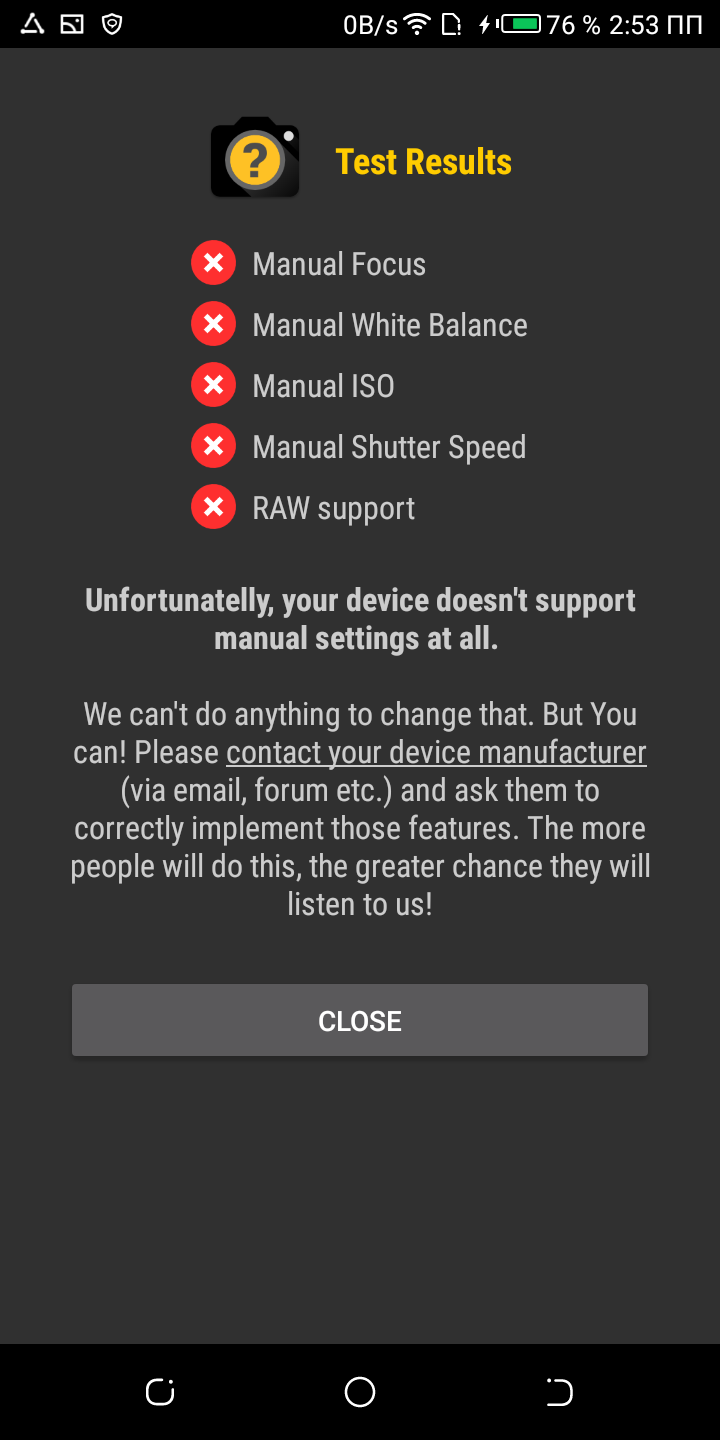
Task: Open the contact your device manufacturer link
Action: click(436, 752)
